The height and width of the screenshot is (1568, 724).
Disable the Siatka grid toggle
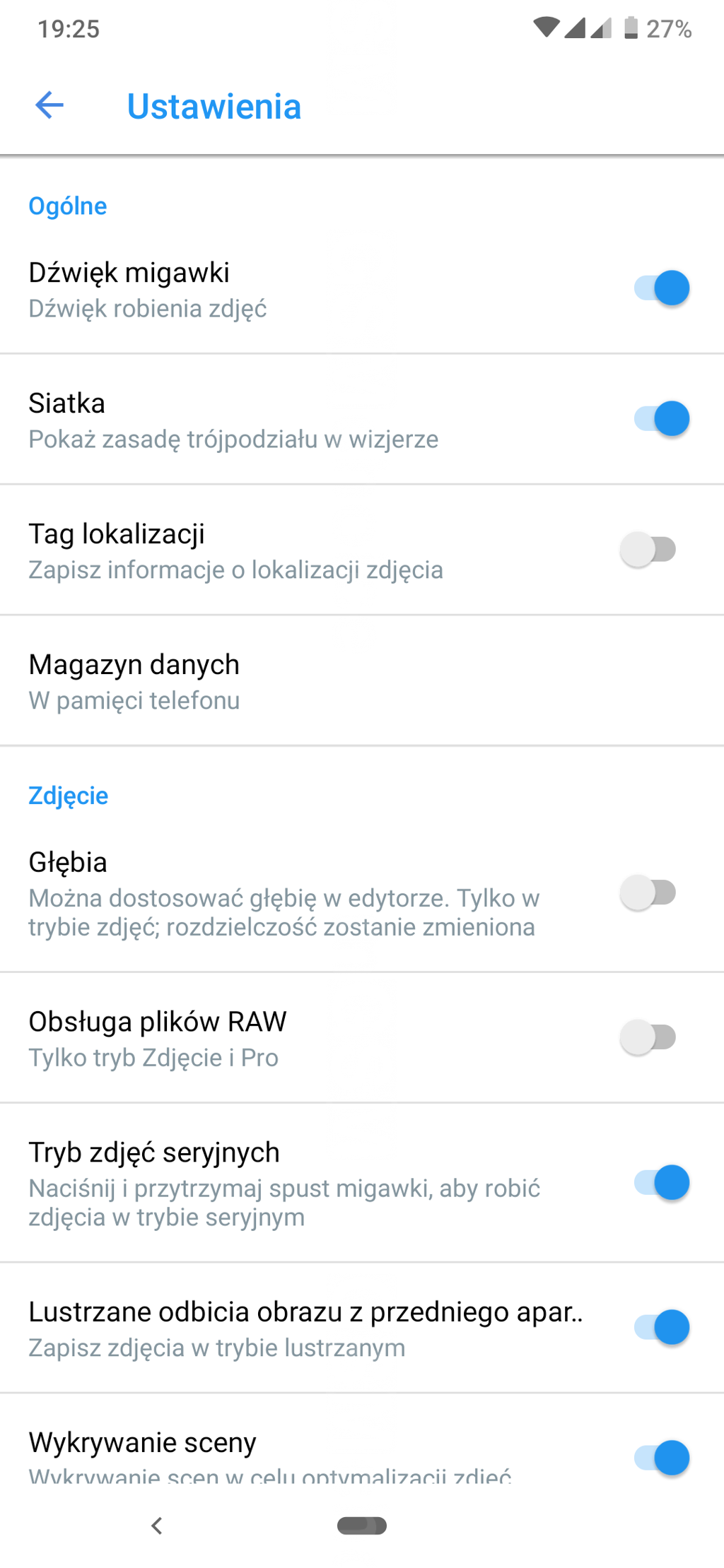[661, 419]
